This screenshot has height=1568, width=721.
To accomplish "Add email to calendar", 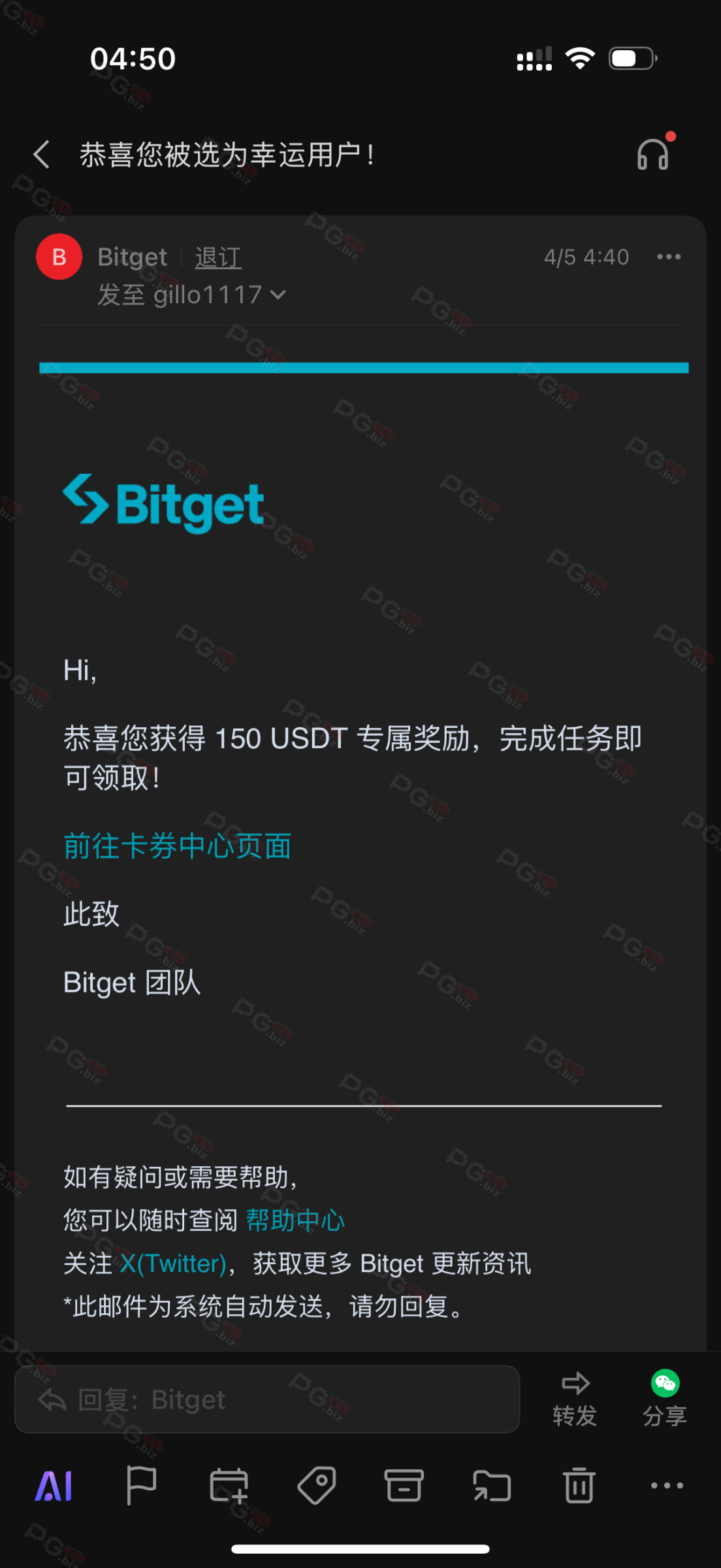I will click(x=229, y=1486).
